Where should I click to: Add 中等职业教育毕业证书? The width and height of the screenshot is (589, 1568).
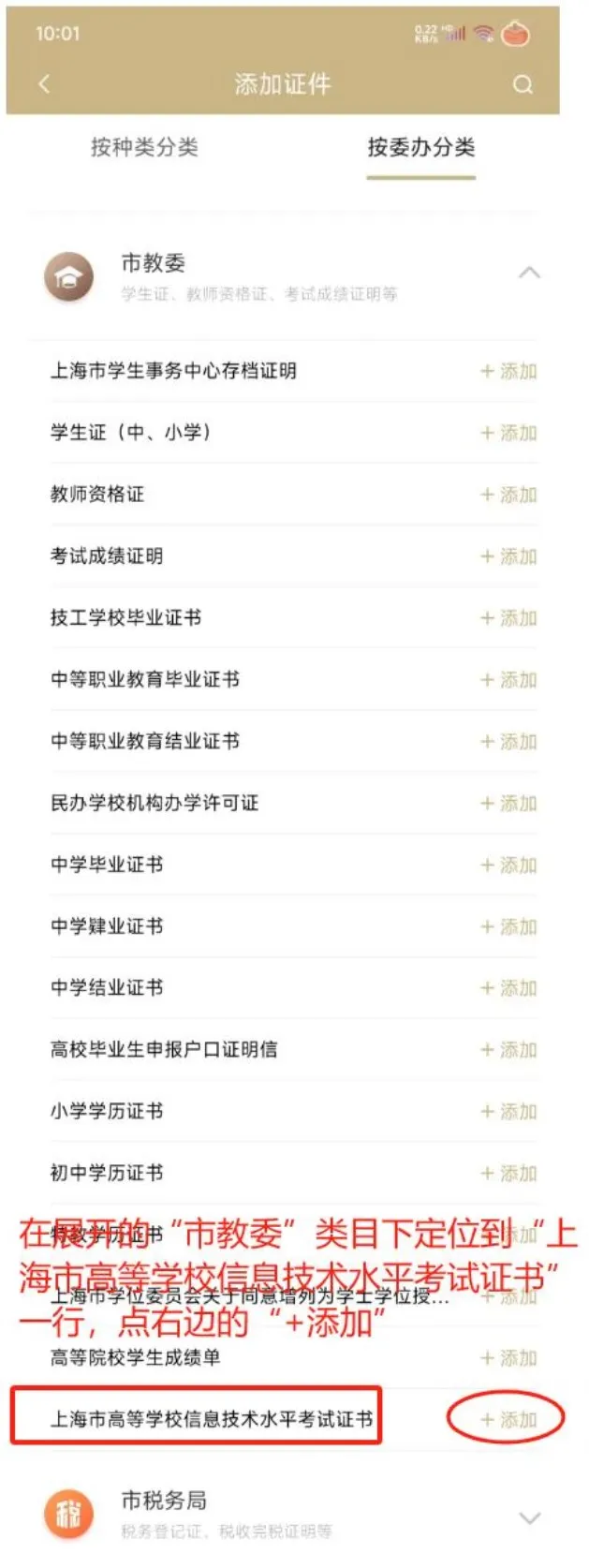tap(508, 680)
